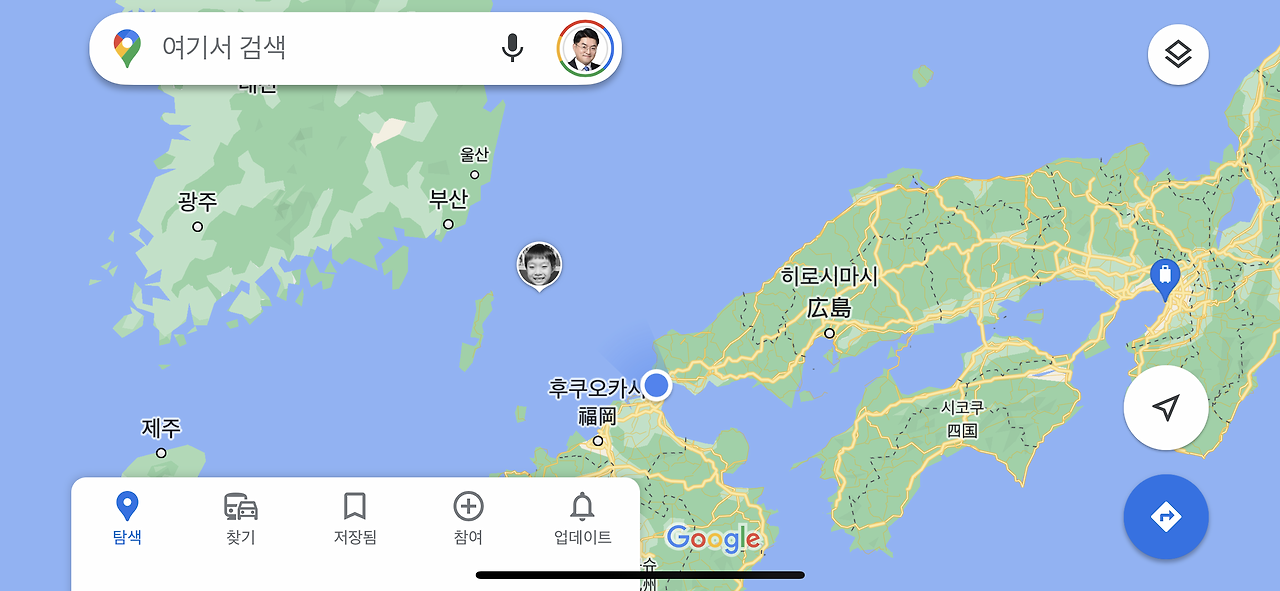Open the account profile picture
The width and height of the screenshot is (1280, 591).
tap(585, 48)
